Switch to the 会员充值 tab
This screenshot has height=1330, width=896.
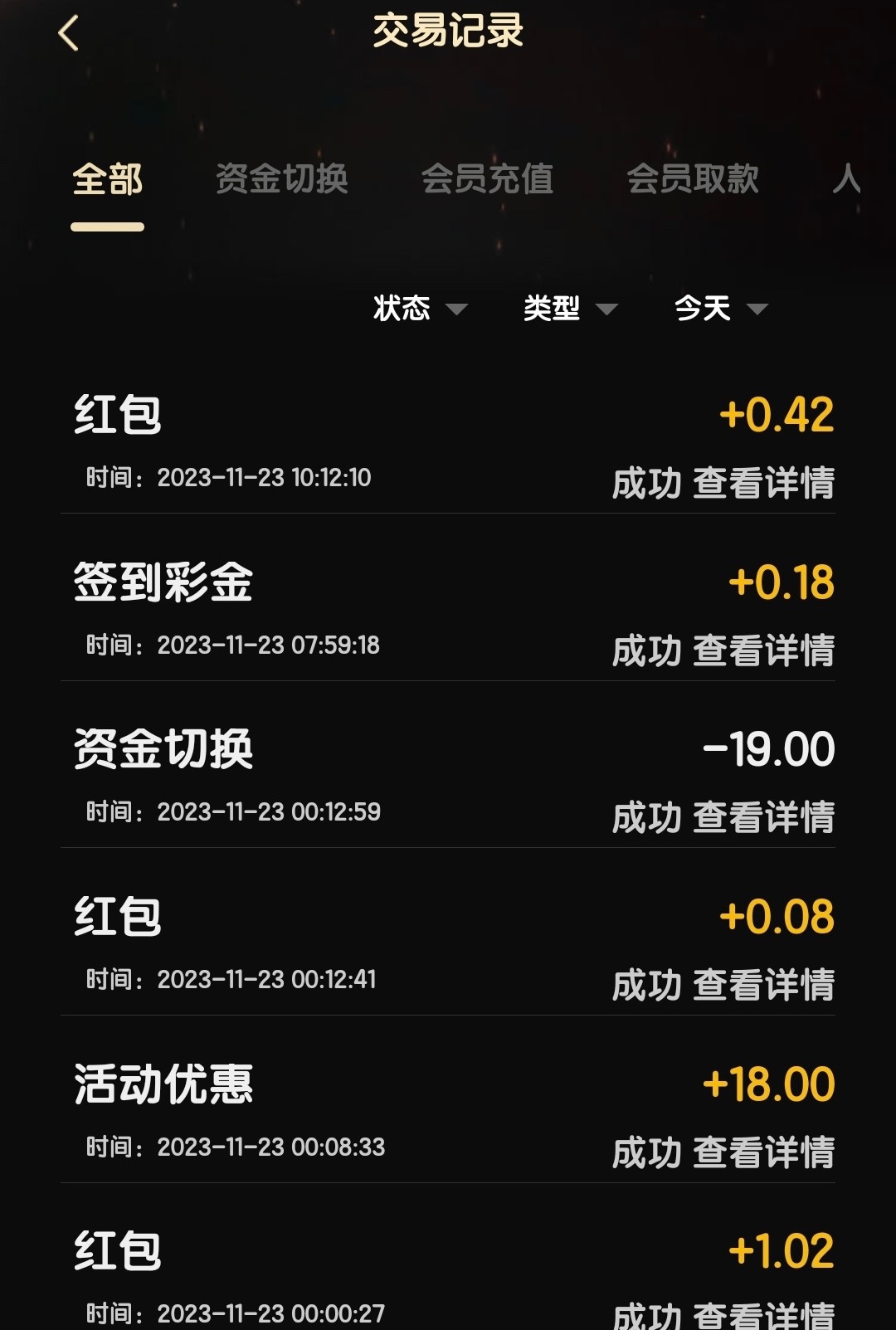[x=487, y=179]
